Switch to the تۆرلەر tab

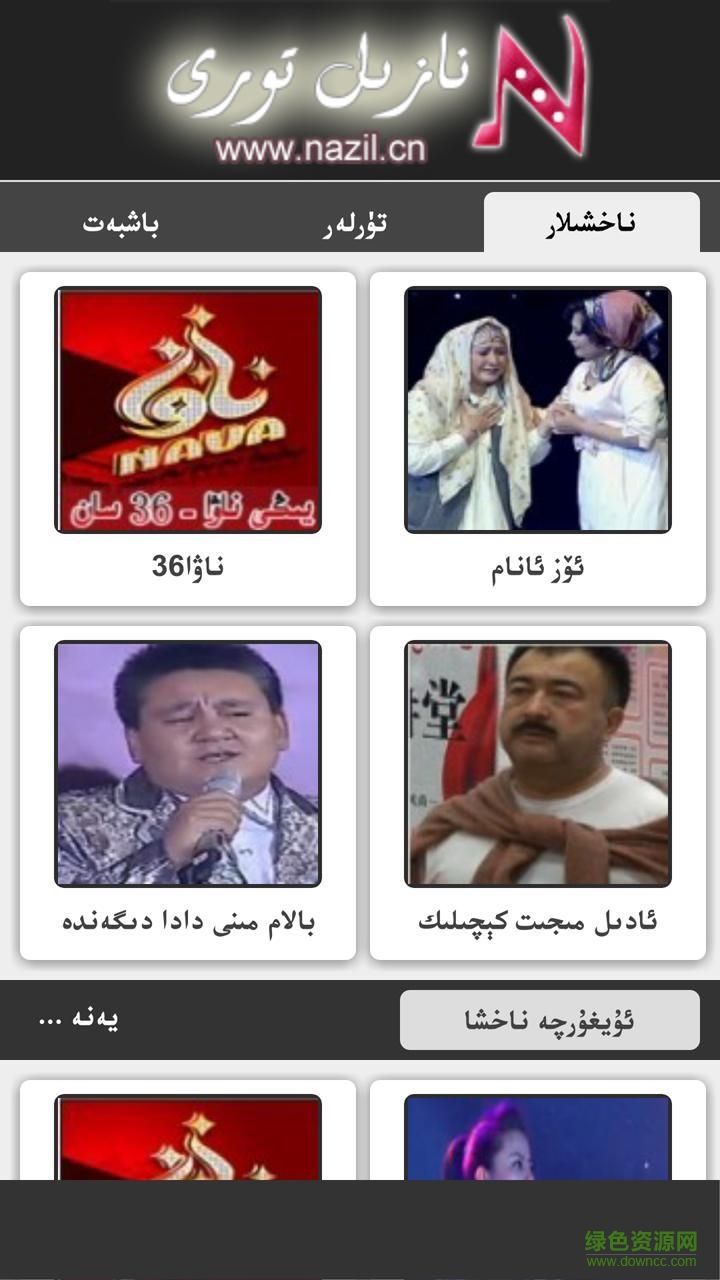(x=360, y=222)
